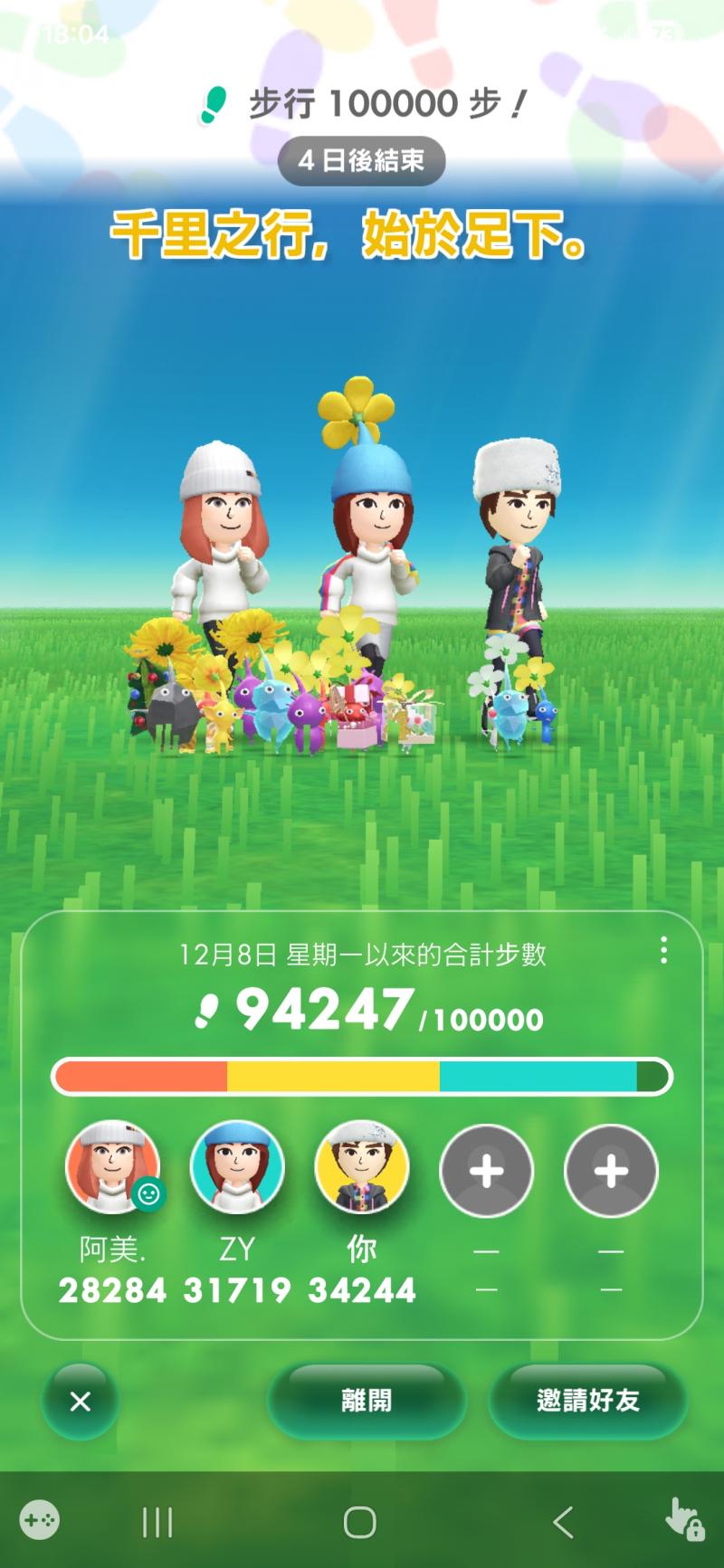Open the game tools controller icon

point(40,1520)
